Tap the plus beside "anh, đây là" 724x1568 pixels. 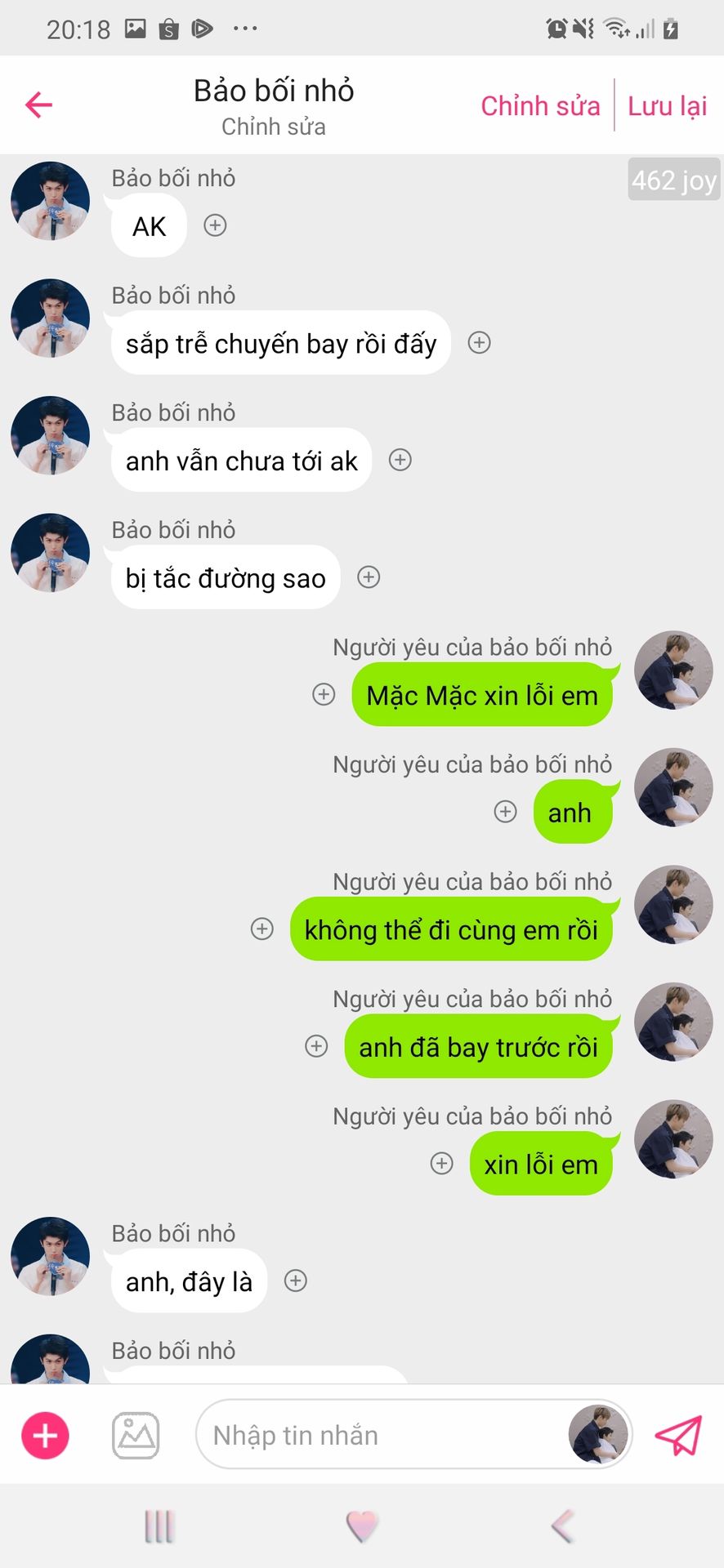(x=295, y=1281)
